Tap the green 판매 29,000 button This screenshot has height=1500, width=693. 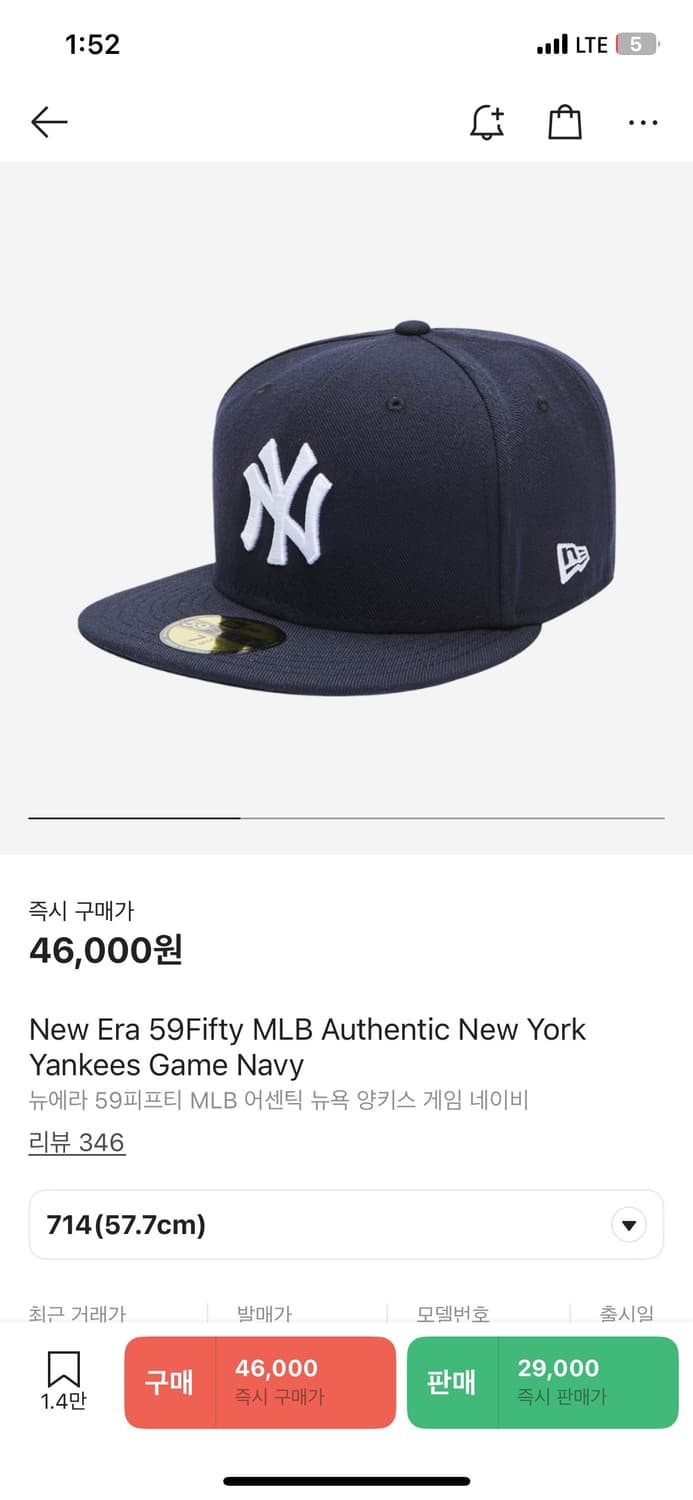(x=542, y=1382)
